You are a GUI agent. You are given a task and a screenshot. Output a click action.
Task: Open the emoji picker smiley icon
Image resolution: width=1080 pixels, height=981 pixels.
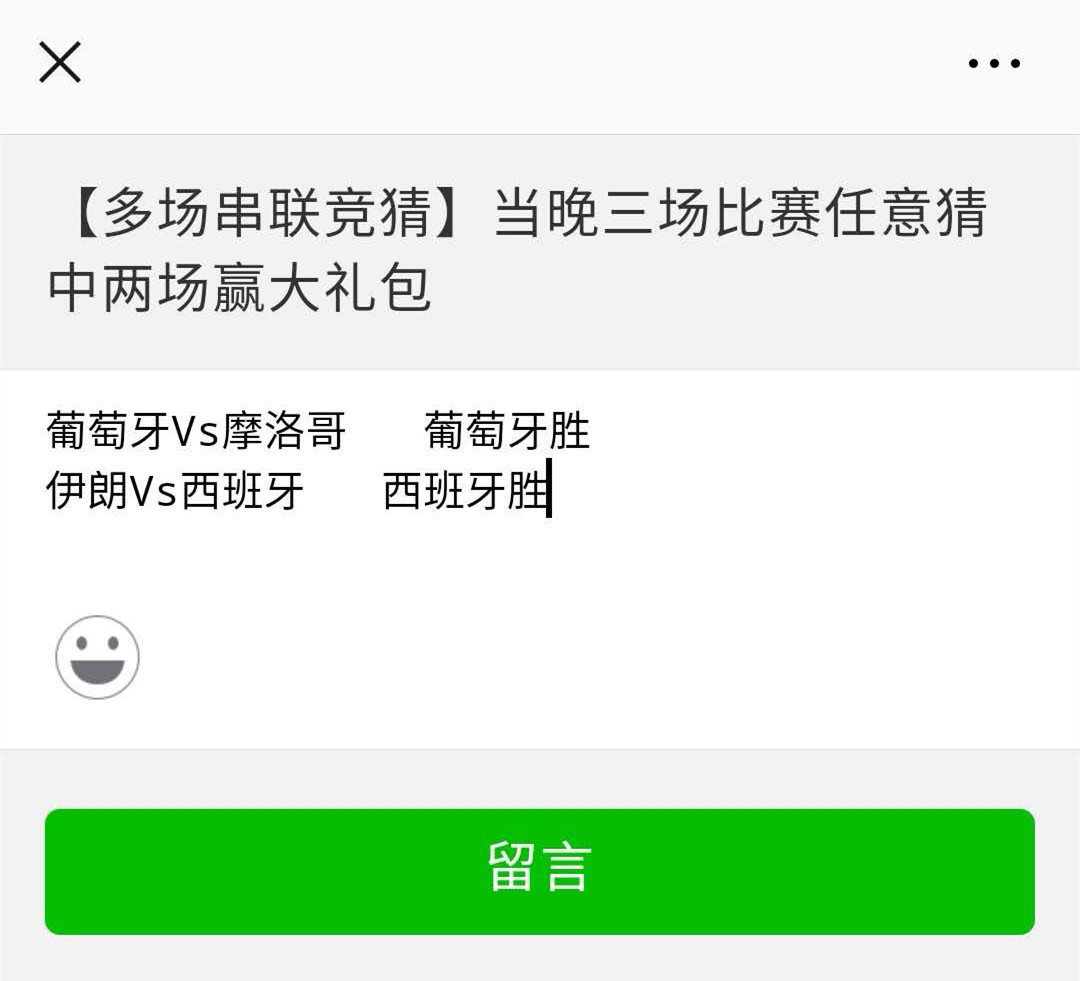click(x=97, y=657)
